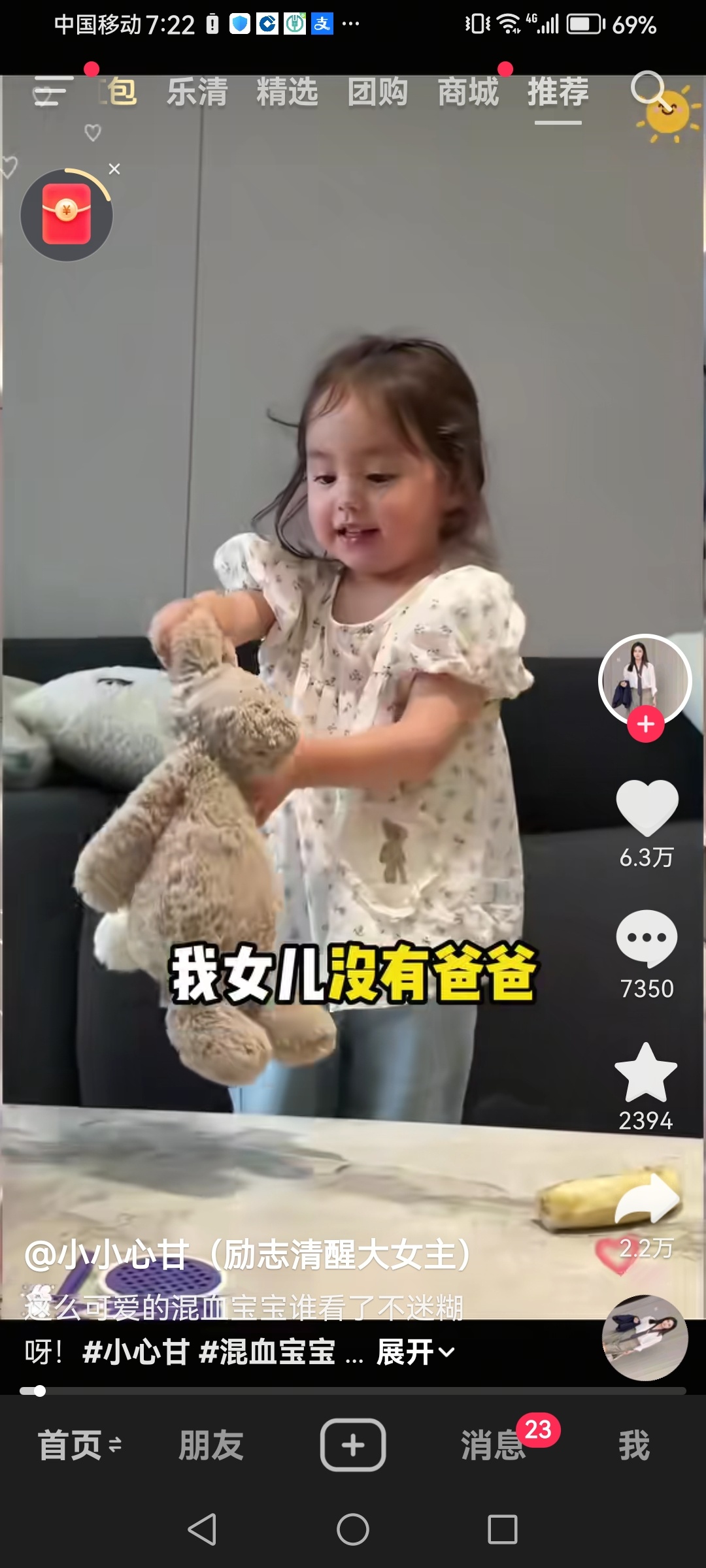Follow the creator with the plus button
The height and width of the screenshot is (1568, 706).
[x=646, y=724]
